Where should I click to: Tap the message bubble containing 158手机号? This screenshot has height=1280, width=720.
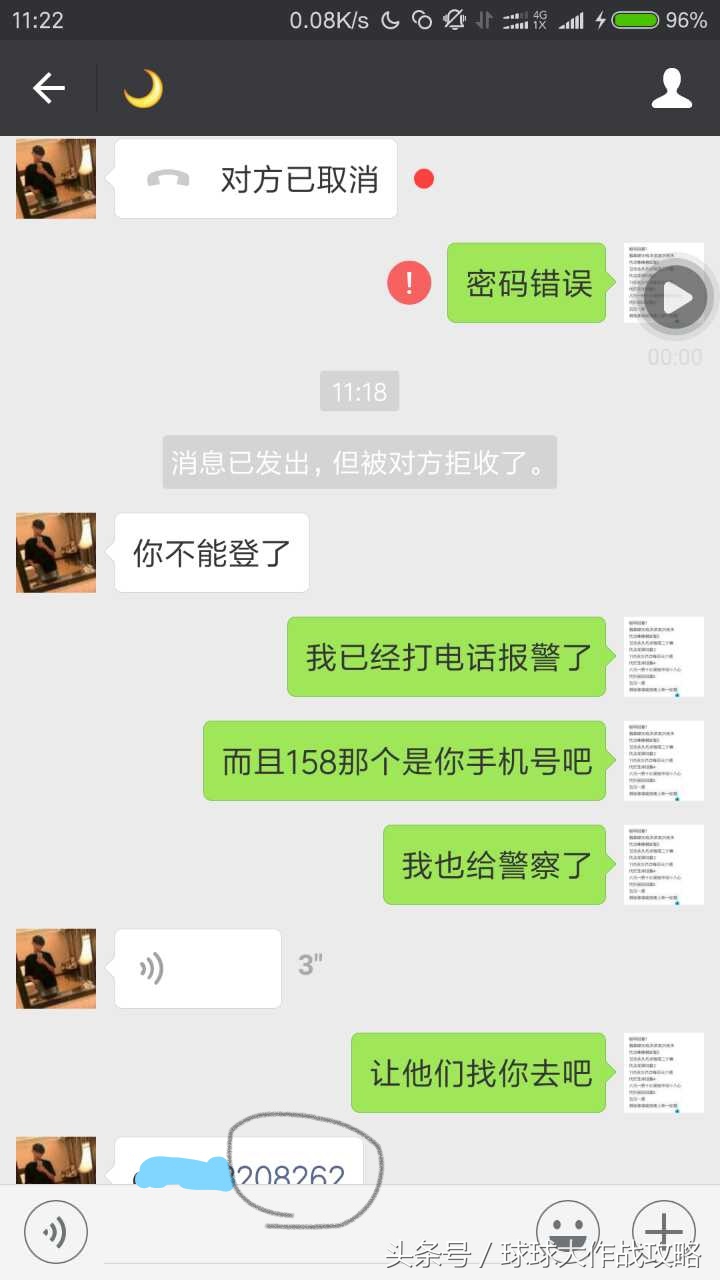tap(404, 761)
